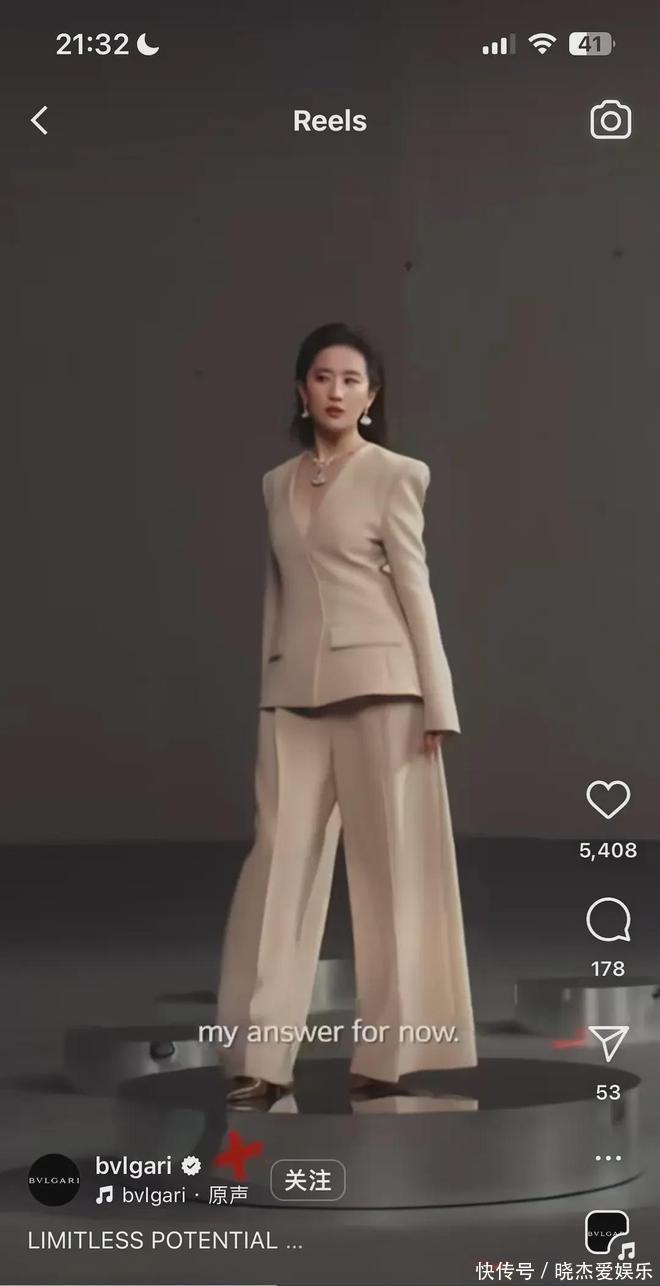Like this Bvlgari reel
Image resolution: width=660 pixels, height=1286 pixels.
coord(607,801)
